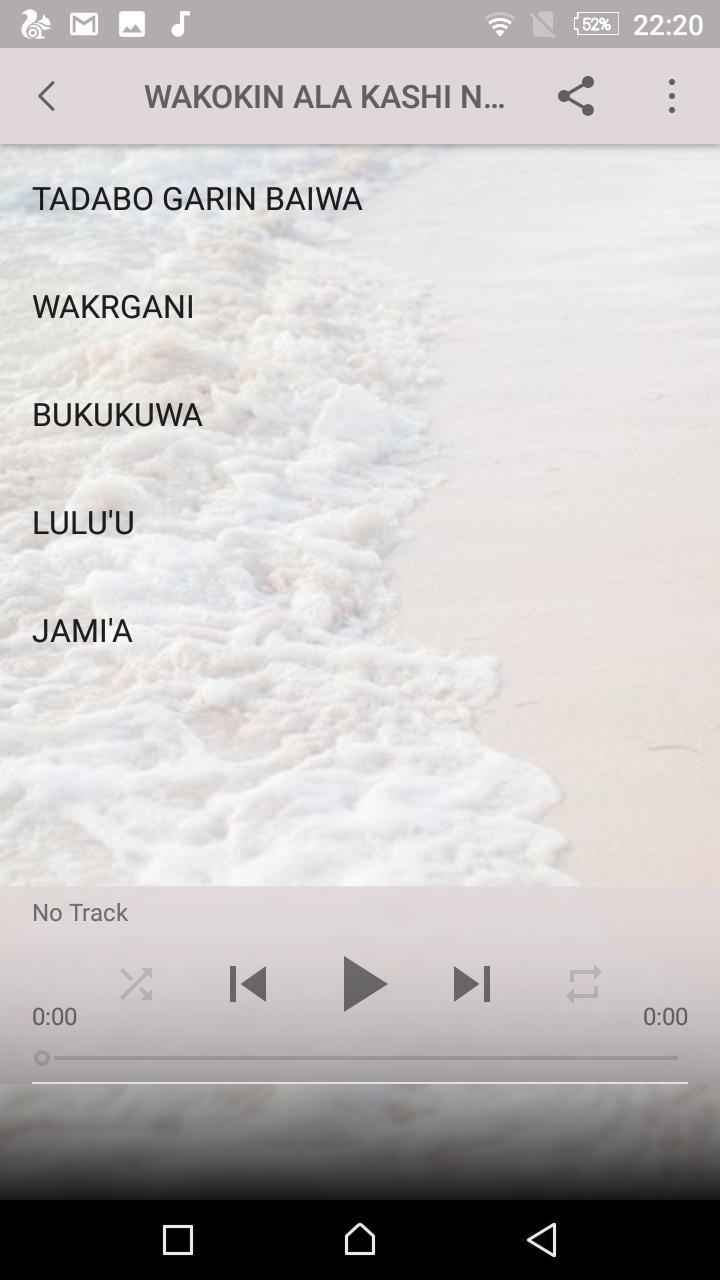Go back using the app bar arrow
Viewport: 720px width, 1280px height.
coord(46,96)
